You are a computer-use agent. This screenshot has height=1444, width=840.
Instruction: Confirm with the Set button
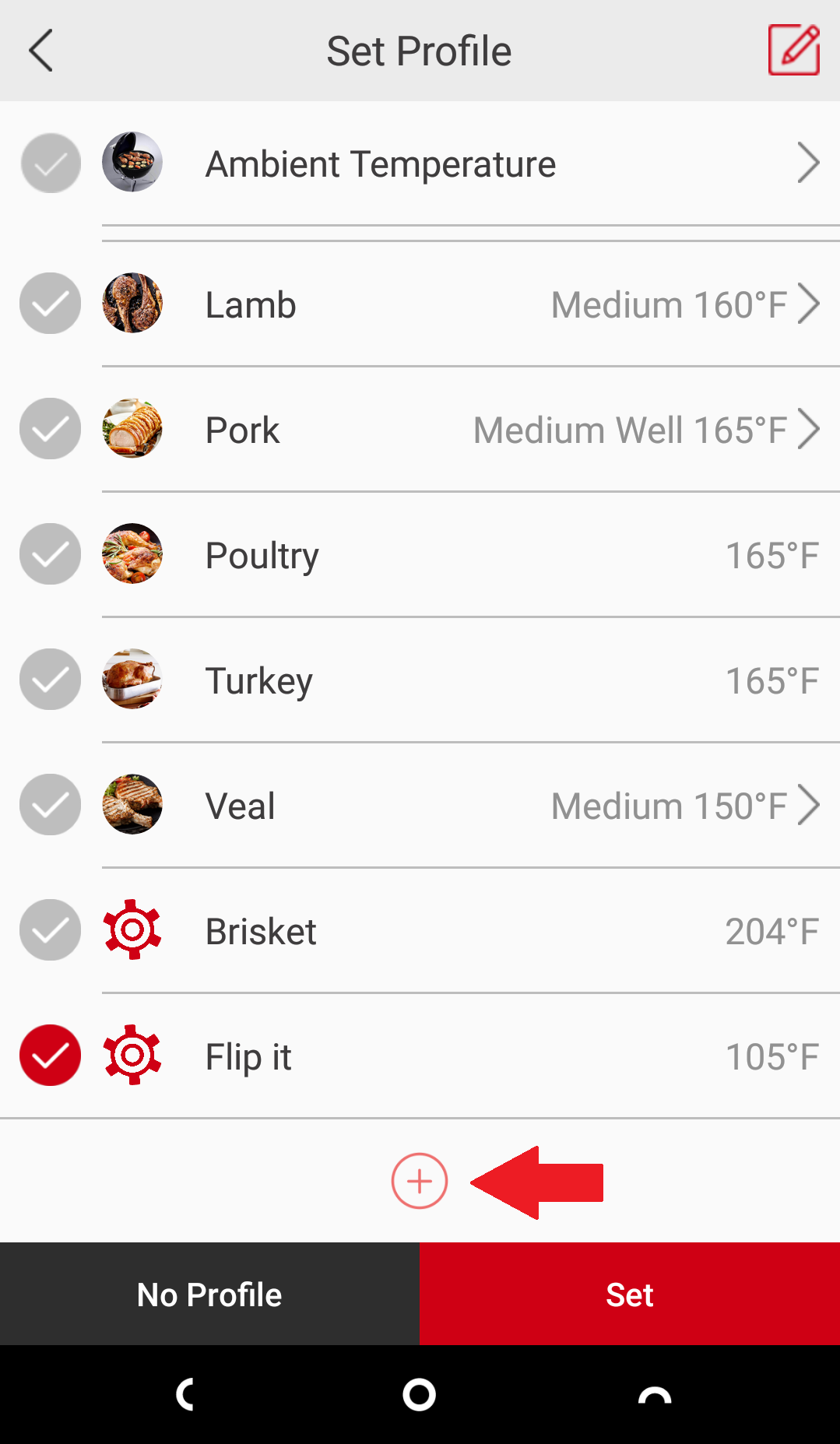tap(630, 1294)
